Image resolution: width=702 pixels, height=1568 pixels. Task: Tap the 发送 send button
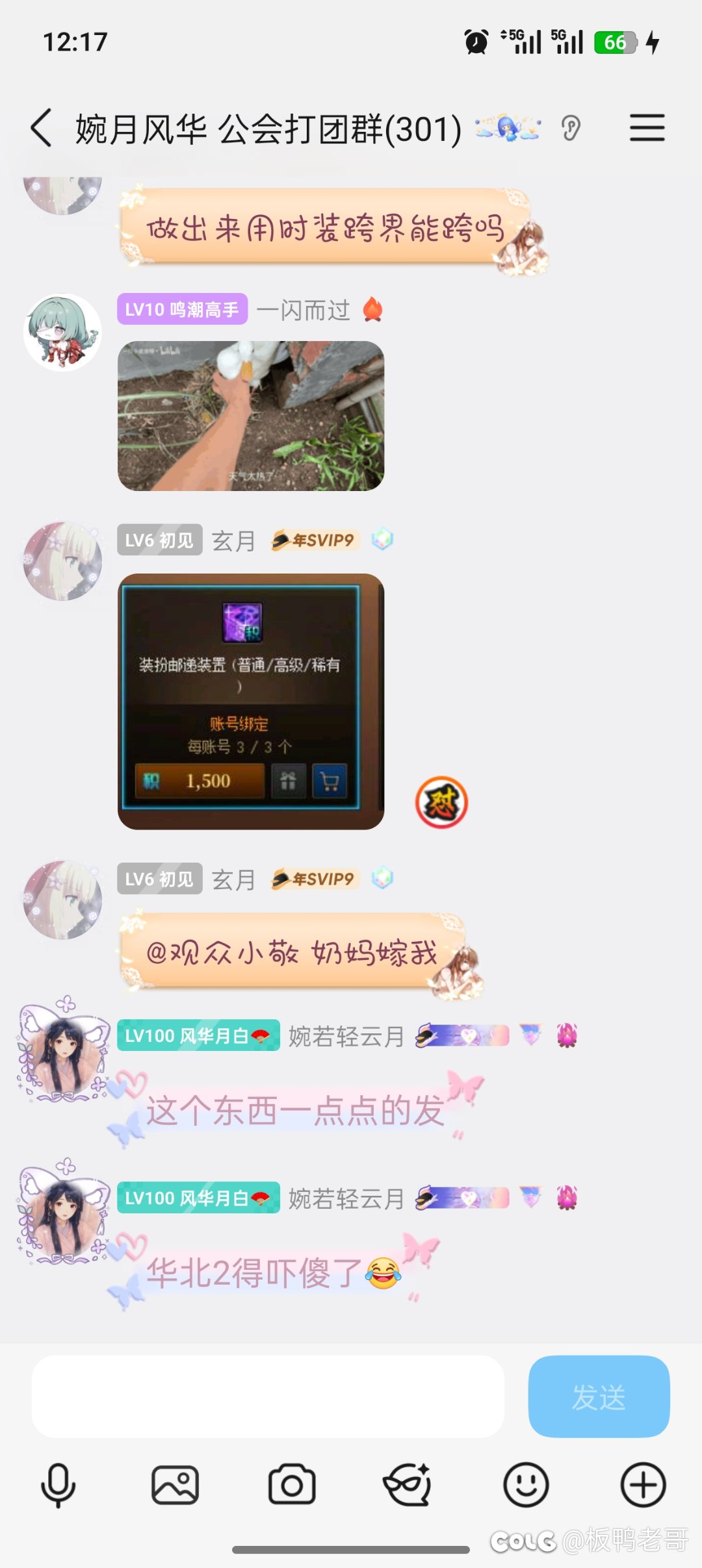pos(599,1396)
